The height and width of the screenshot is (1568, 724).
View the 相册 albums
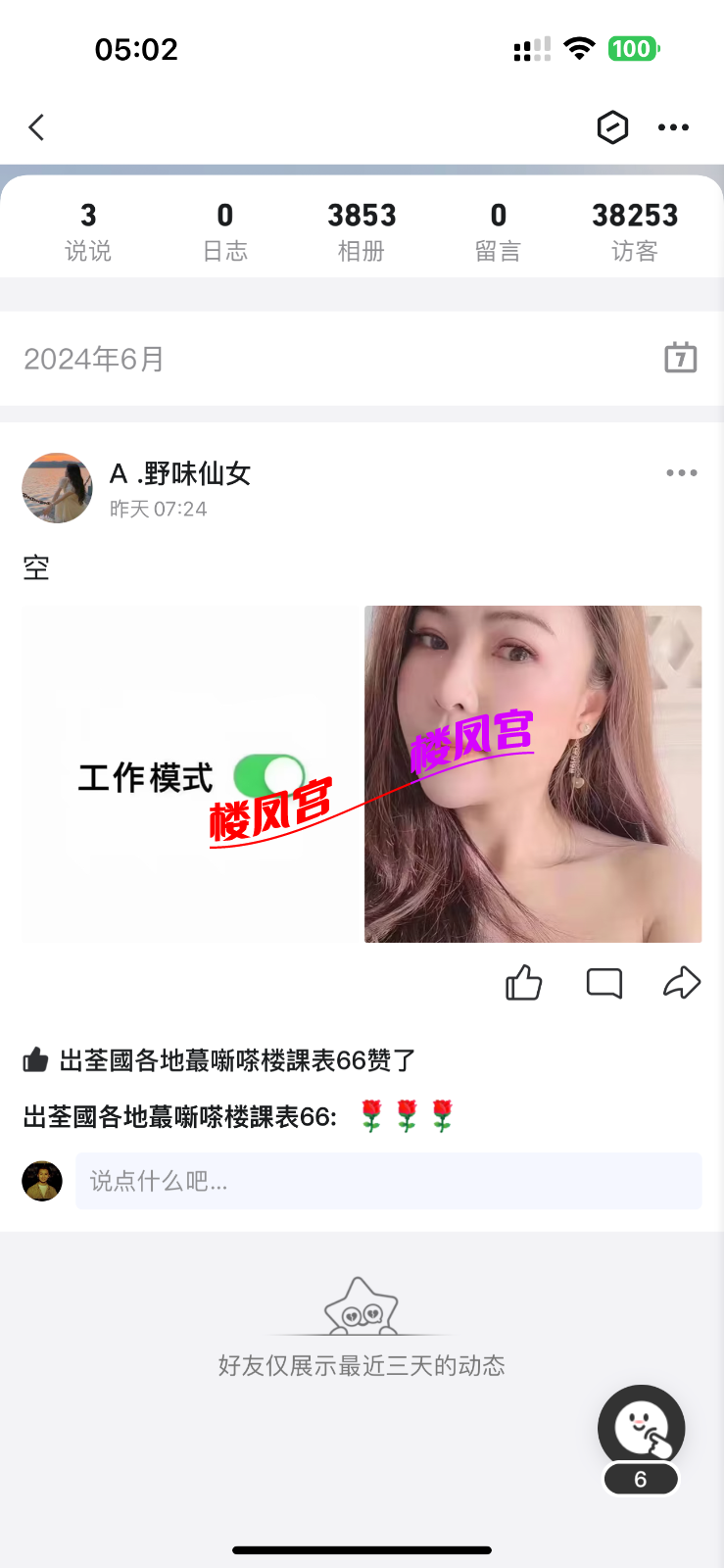point(362,231)
